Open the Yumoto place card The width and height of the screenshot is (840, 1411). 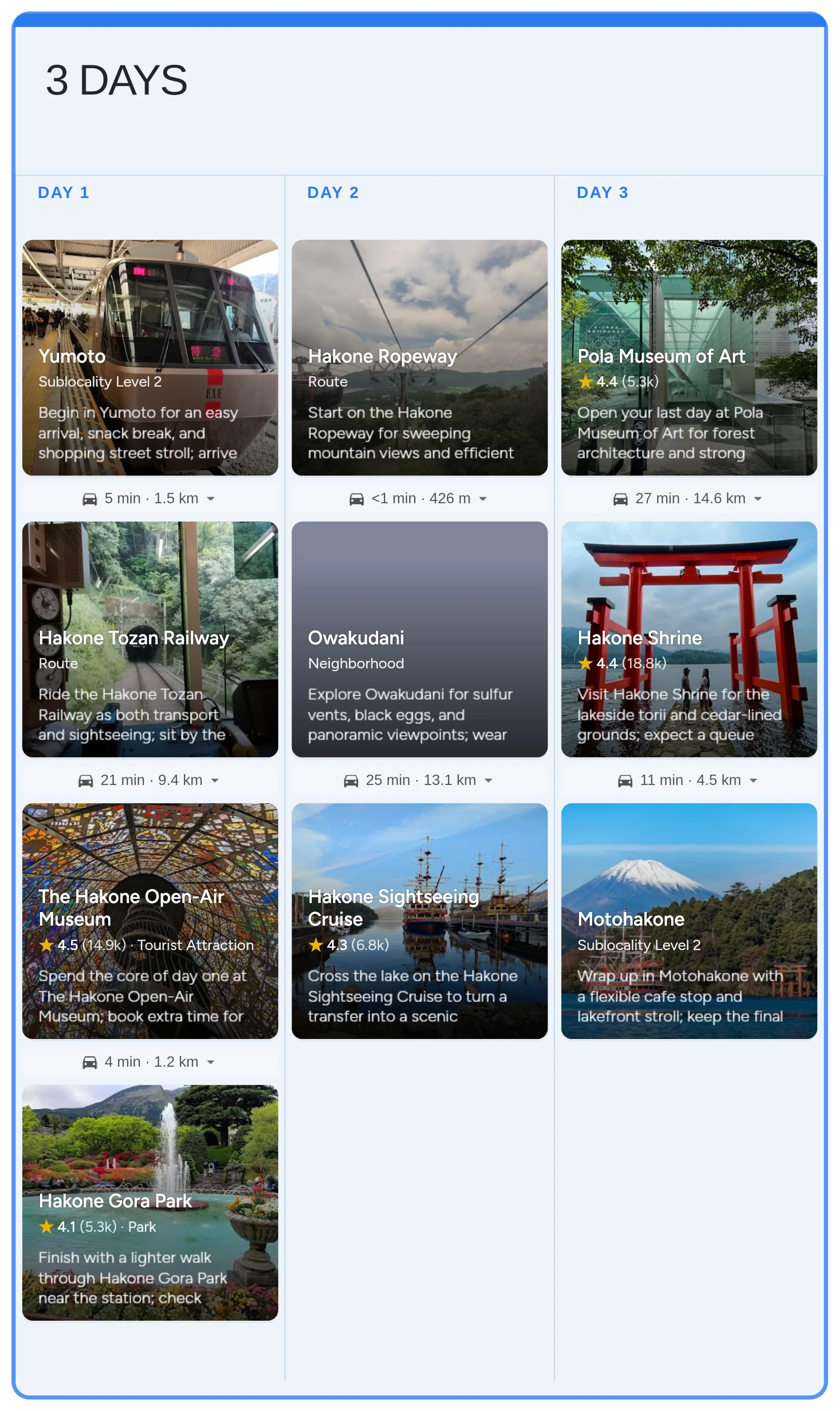[x=150, y=357]
